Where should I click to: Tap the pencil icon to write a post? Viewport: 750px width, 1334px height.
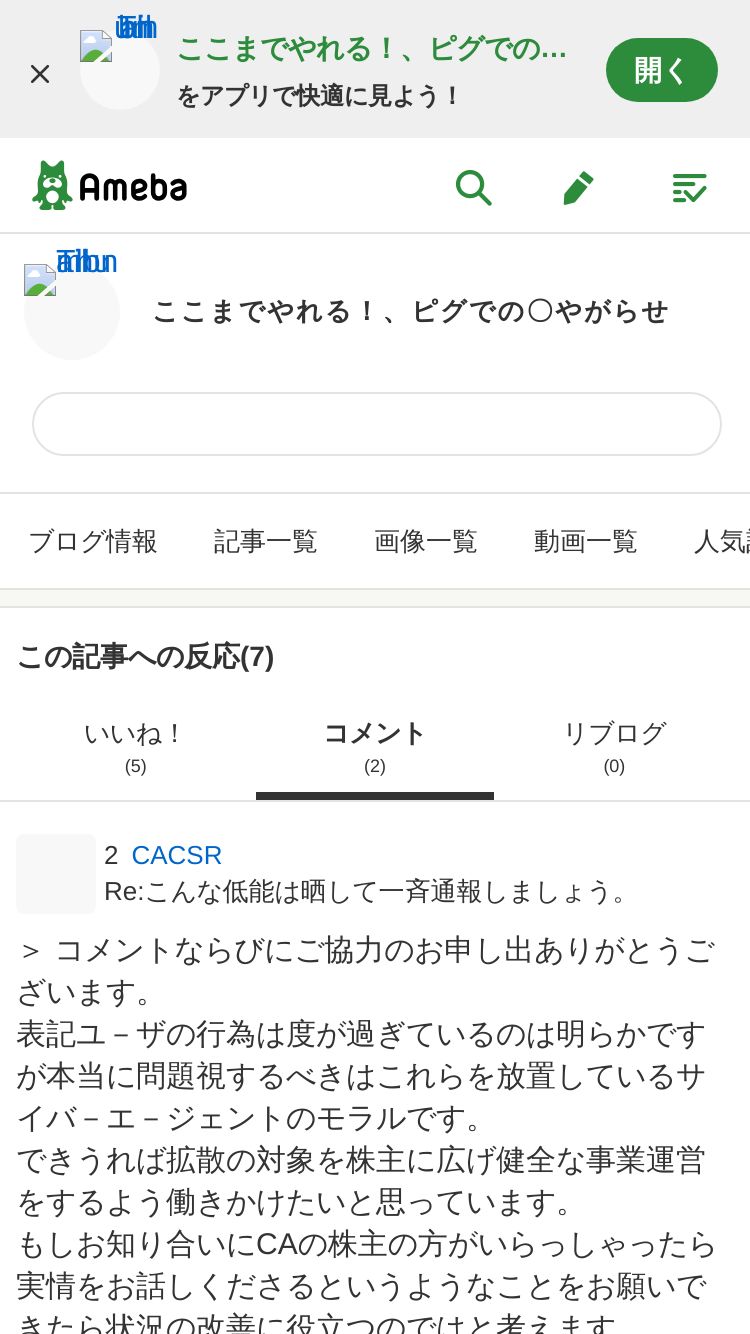coord(578,187)
